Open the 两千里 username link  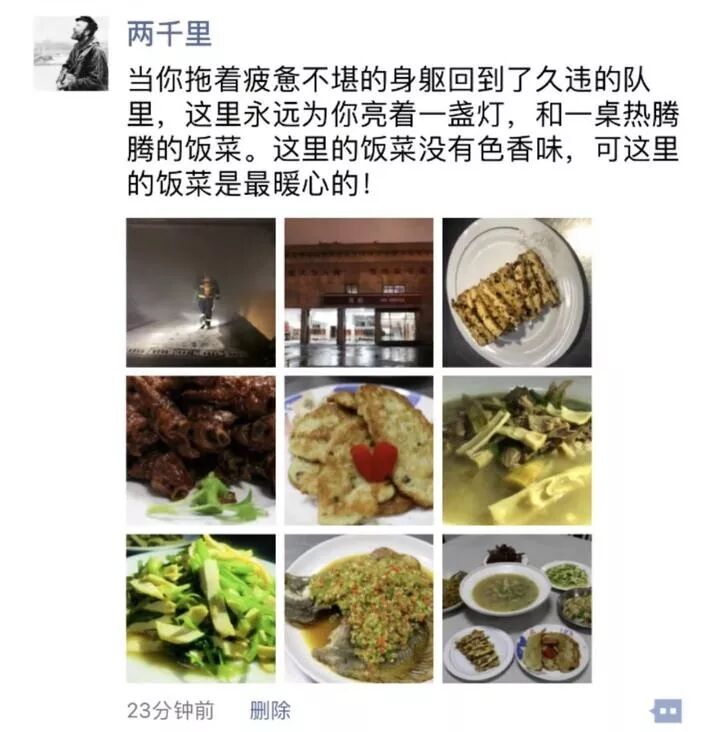169,34
